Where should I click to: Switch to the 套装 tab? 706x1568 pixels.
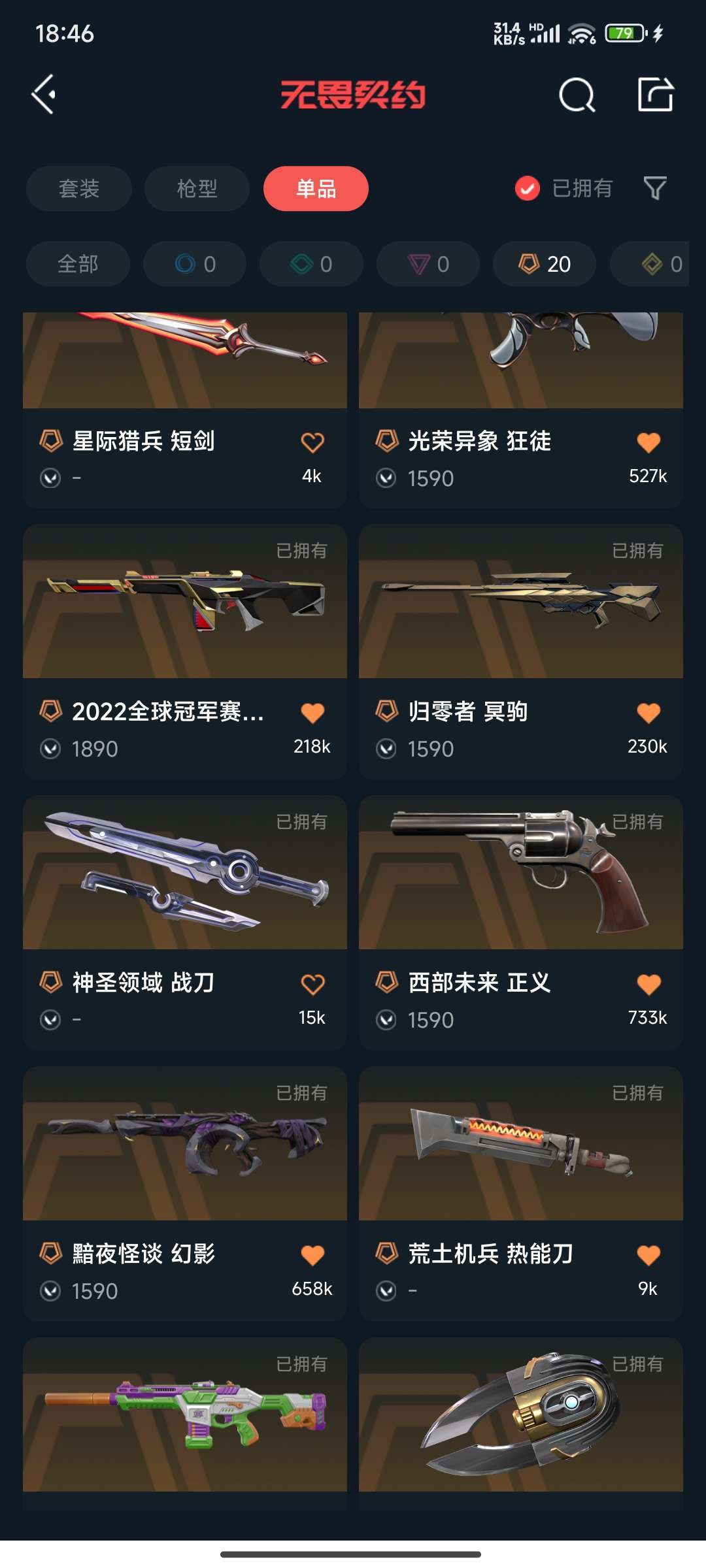coord(79,189)
